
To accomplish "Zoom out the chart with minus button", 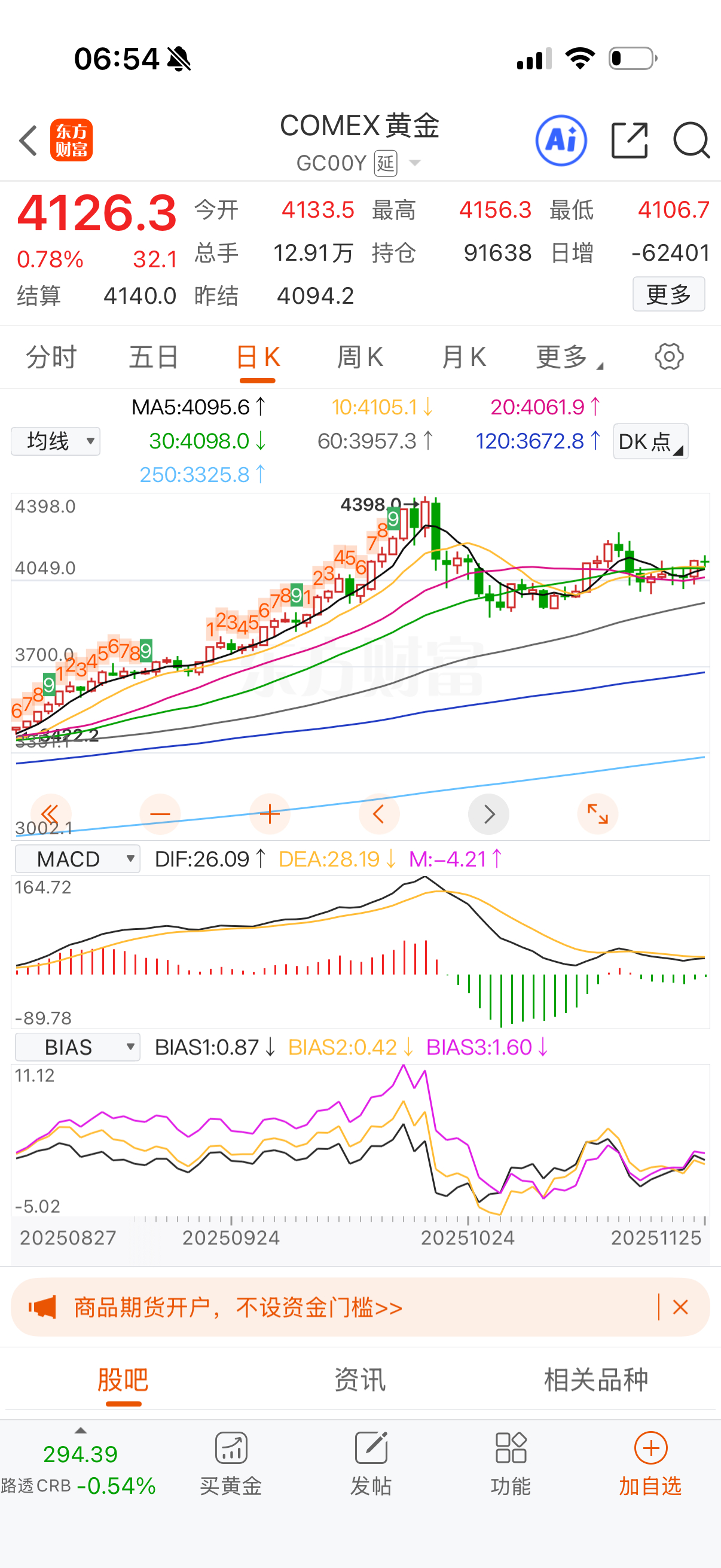I will 160,814.
